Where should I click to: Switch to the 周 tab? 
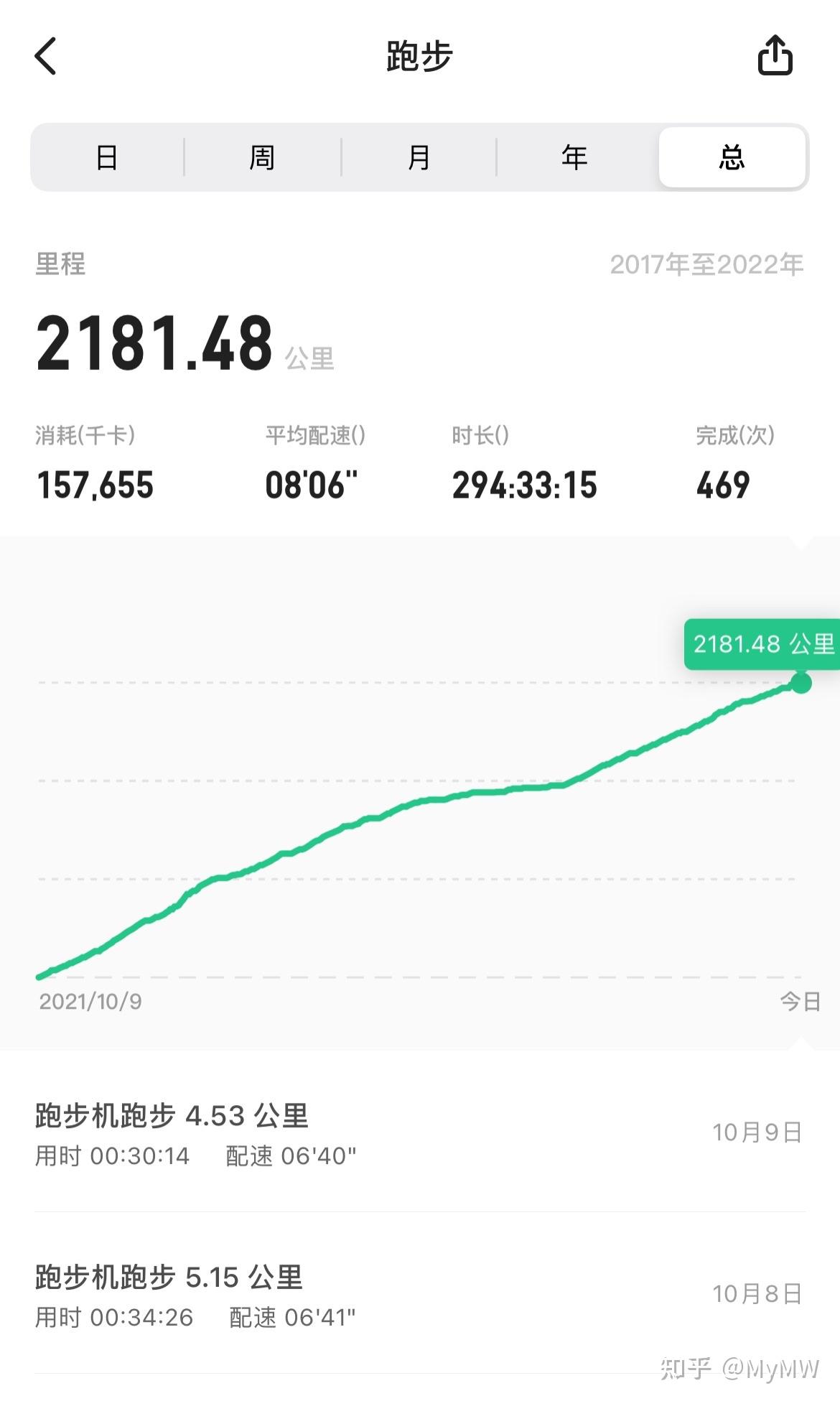pos(262,157)
